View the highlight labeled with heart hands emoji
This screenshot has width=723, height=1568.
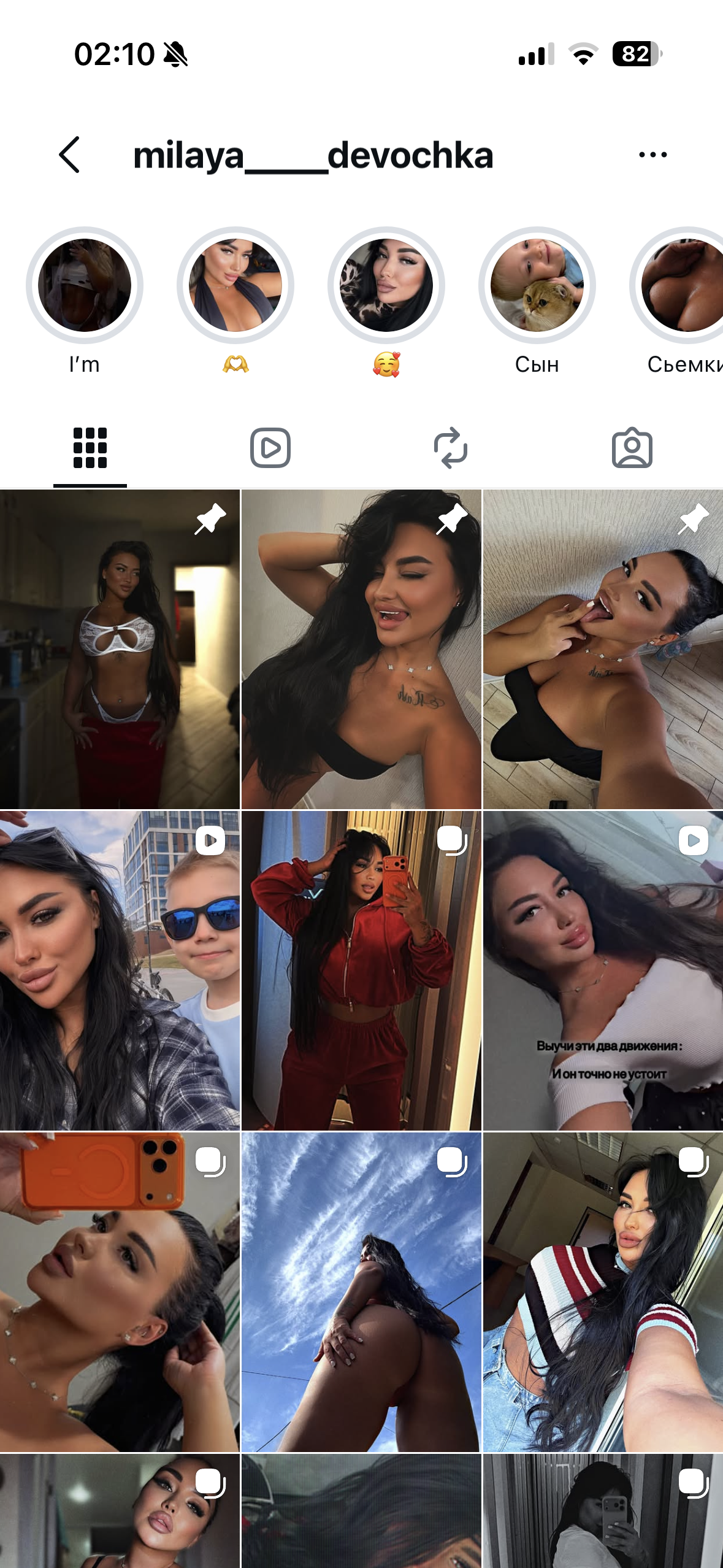tap(235, 285)
